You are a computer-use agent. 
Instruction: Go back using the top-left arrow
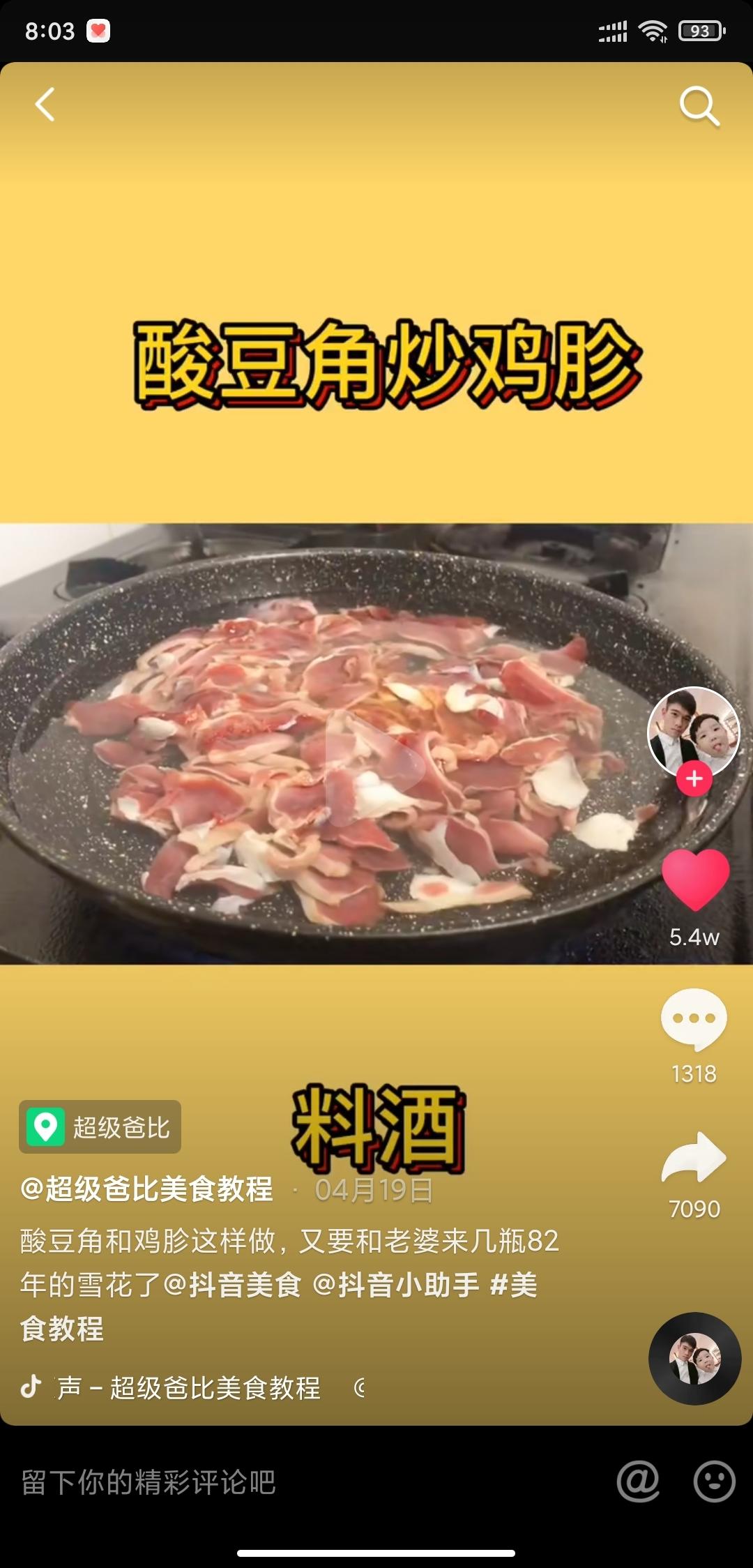point(45,105)
